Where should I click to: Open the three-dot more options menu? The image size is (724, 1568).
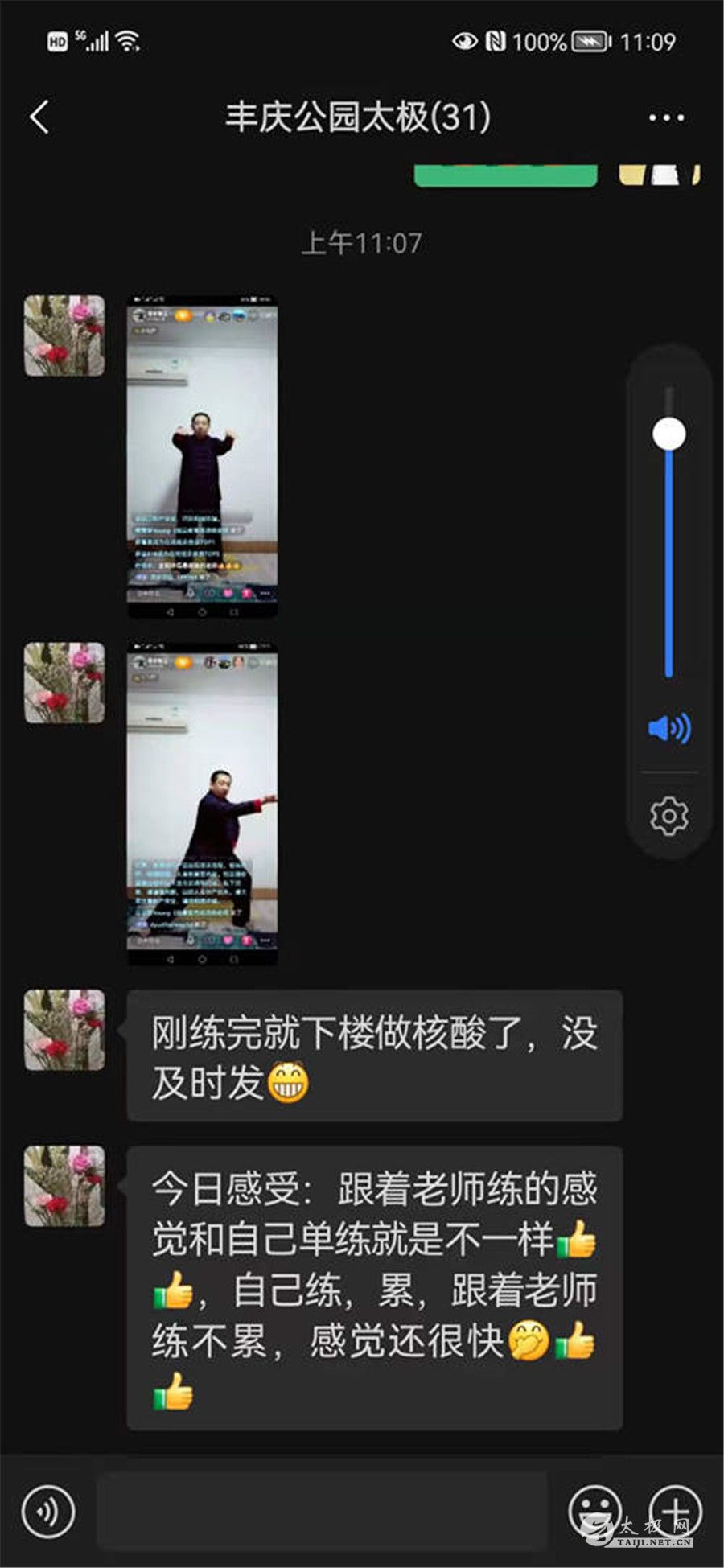(x=666, y=117)
